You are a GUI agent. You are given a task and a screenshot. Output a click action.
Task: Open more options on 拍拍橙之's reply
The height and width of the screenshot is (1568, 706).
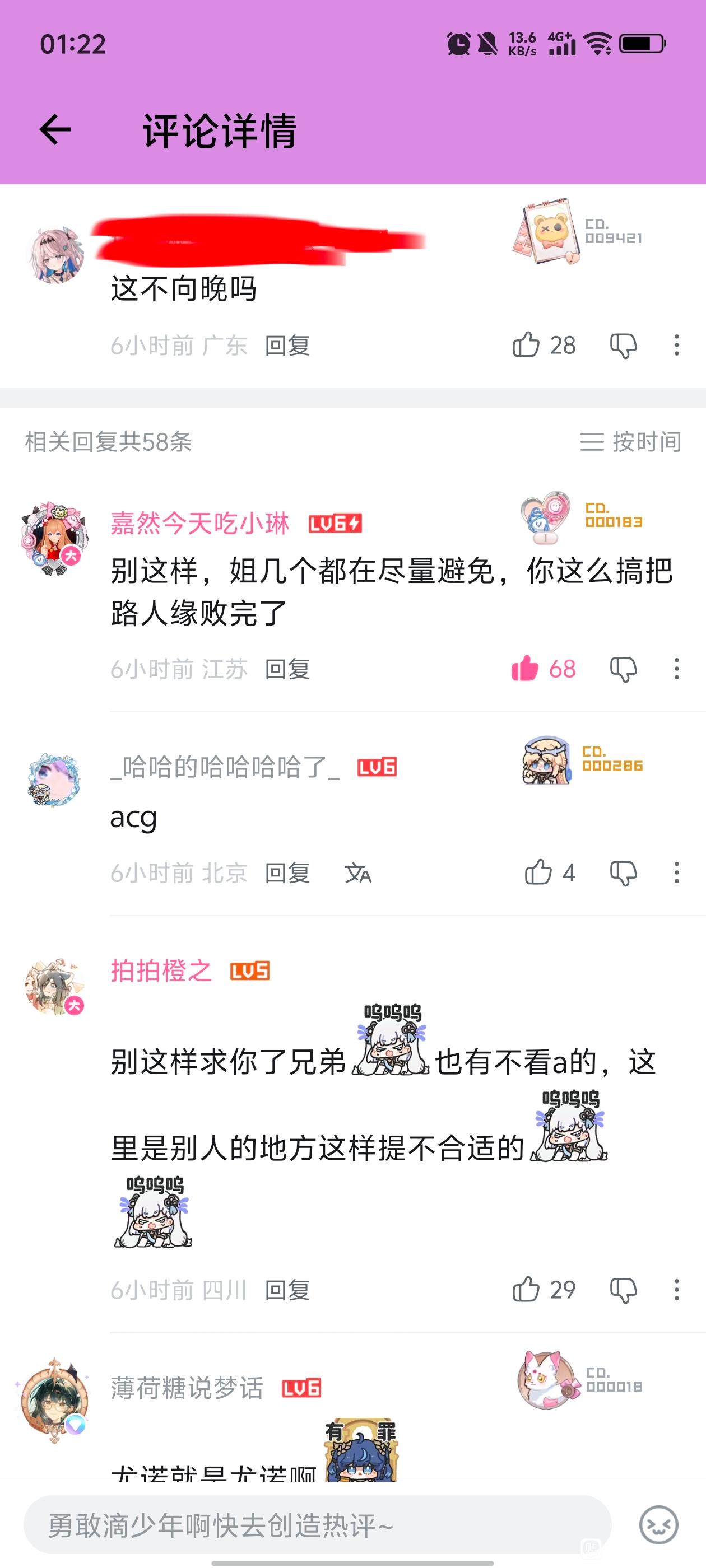click(676, 1290)
